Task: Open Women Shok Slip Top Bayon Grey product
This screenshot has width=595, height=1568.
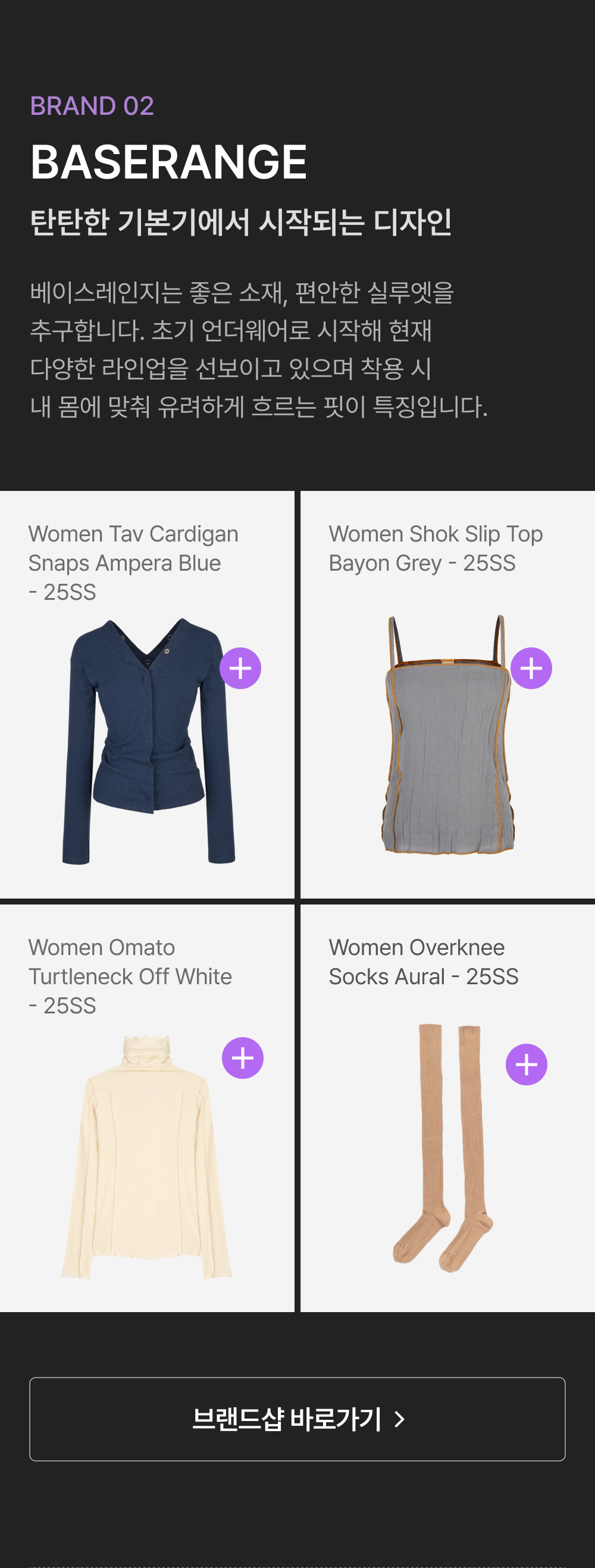Action: (x=448, y=694)
